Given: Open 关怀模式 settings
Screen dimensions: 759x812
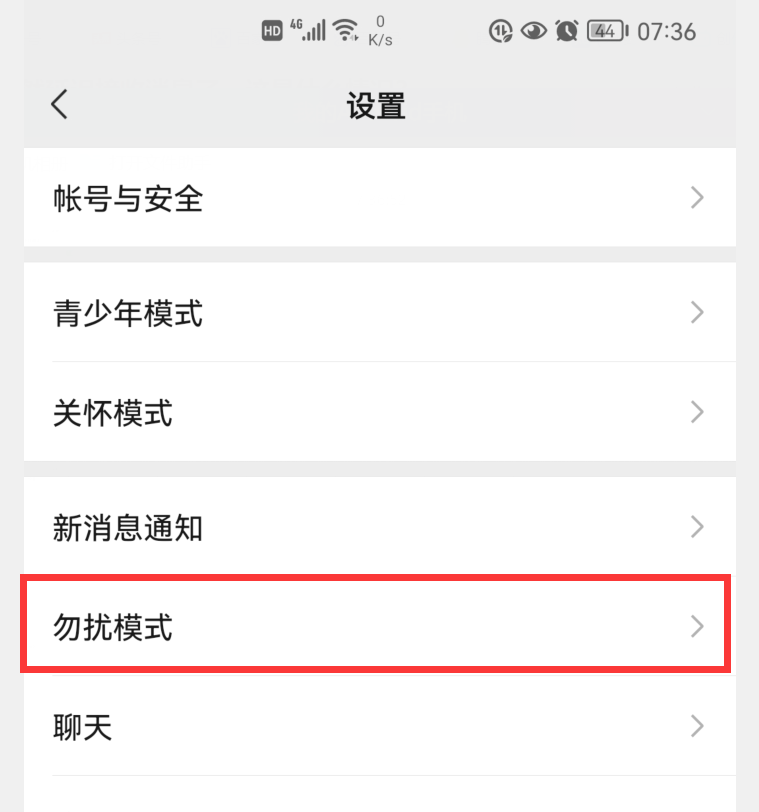Looking at the screenshot, I should coord(378,412).
